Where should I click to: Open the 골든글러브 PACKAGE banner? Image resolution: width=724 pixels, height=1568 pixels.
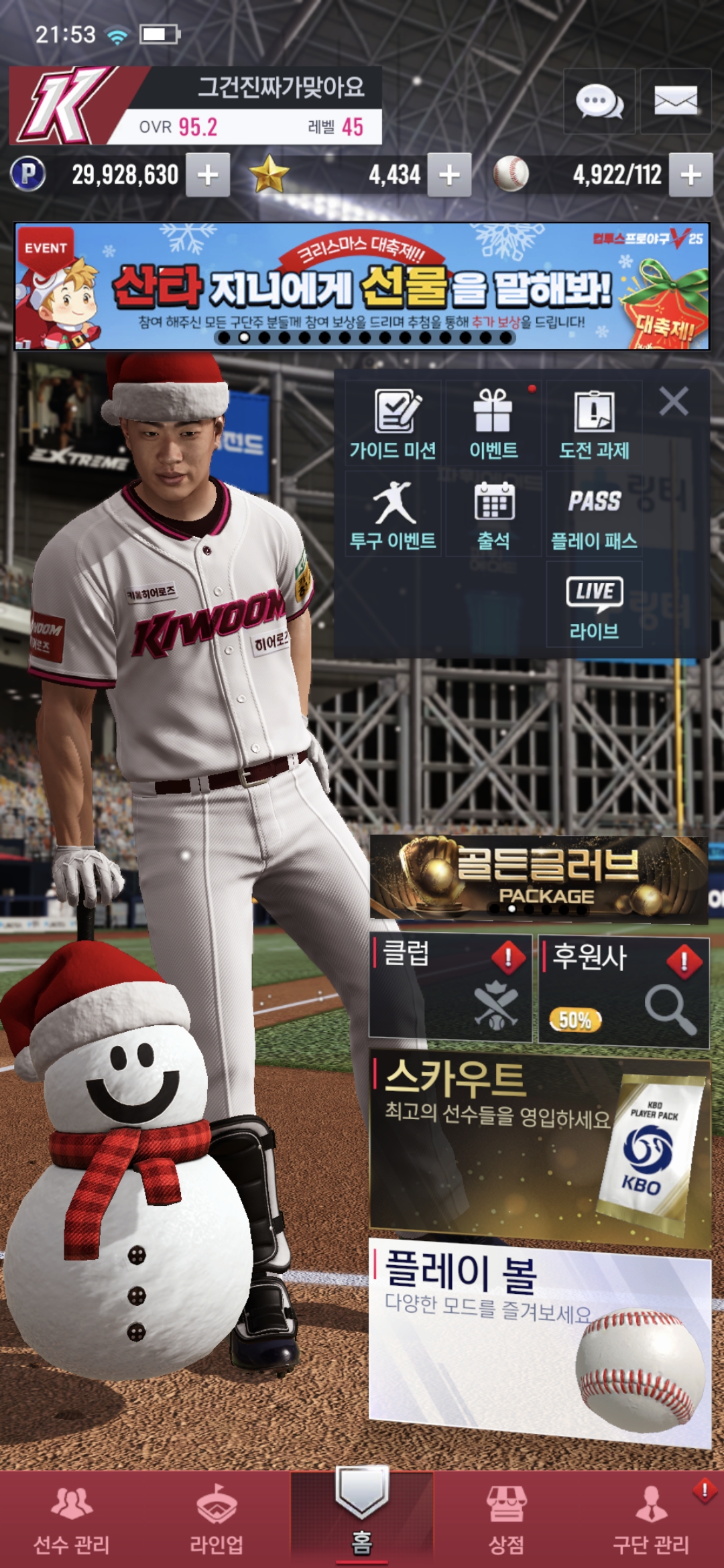(538, 876)
